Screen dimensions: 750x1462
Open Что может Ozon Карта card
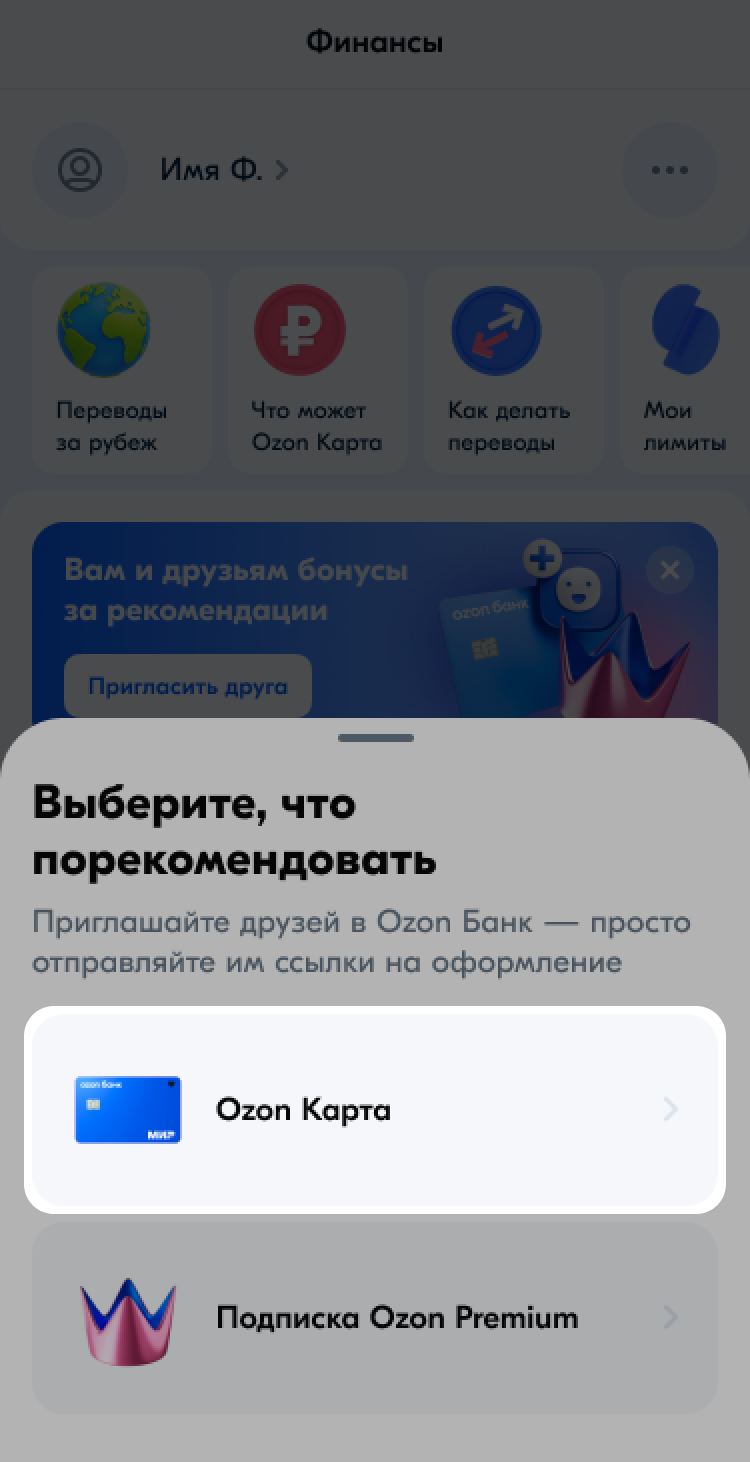317,370
